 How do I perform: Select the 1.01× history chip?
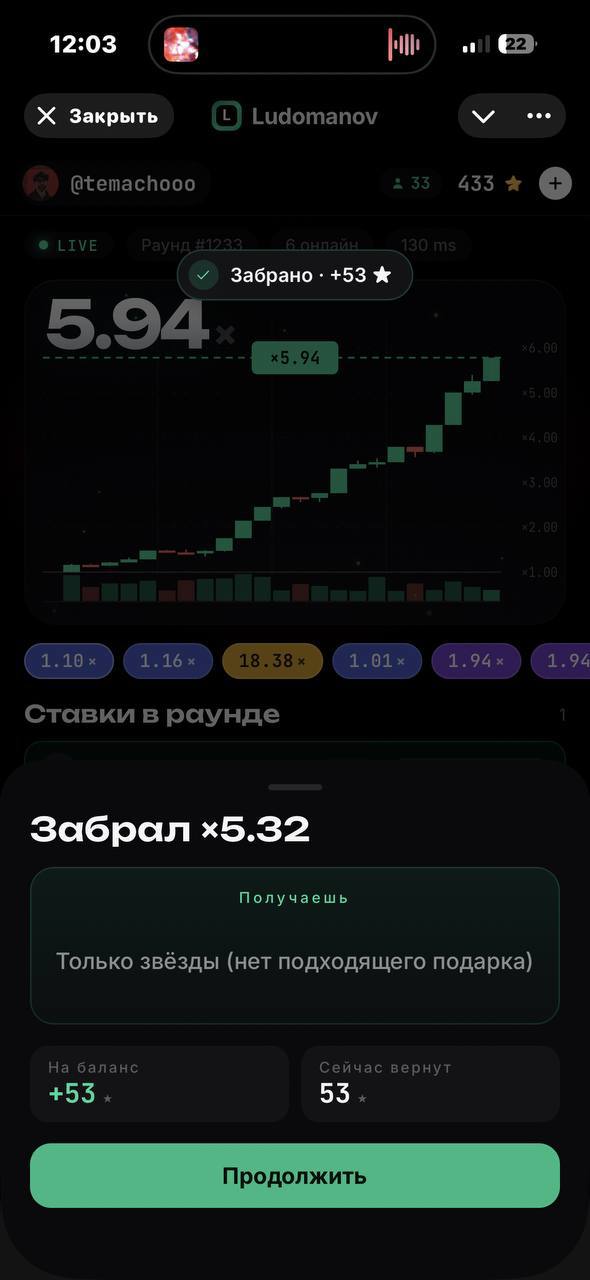pos(377,661)
